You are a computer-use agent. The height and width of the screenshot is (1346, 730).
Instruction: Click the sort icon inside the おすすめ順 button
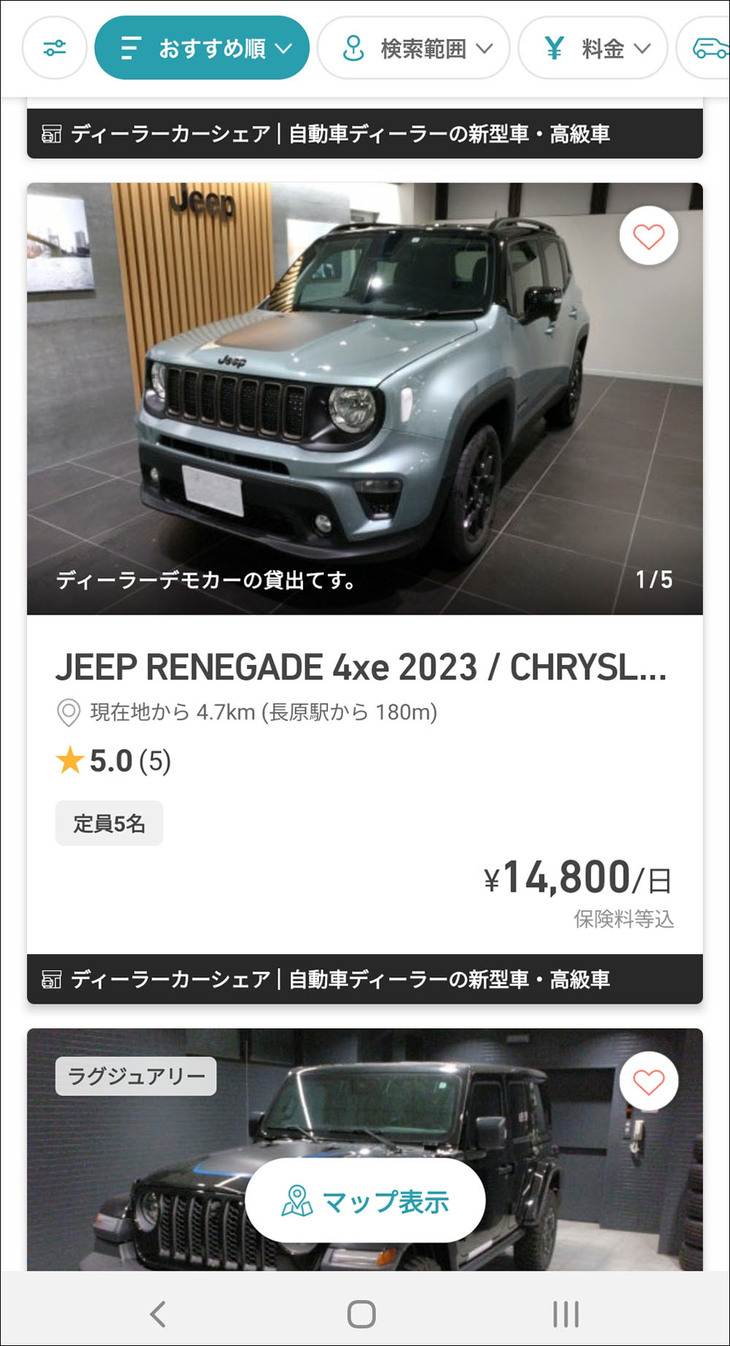point(131,47)
